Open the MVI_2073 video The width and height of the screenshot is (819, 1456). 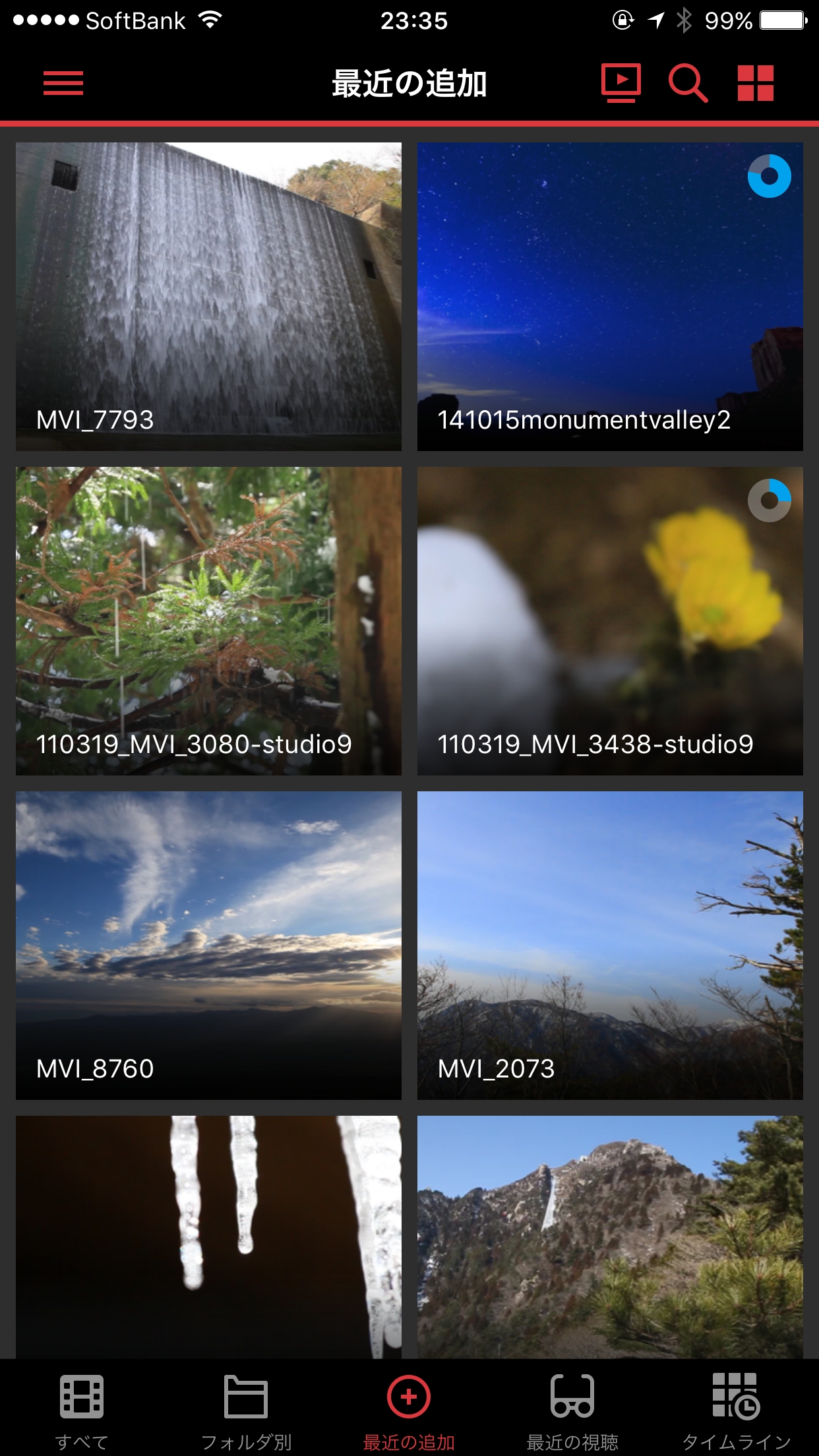[x=610, y=946]
